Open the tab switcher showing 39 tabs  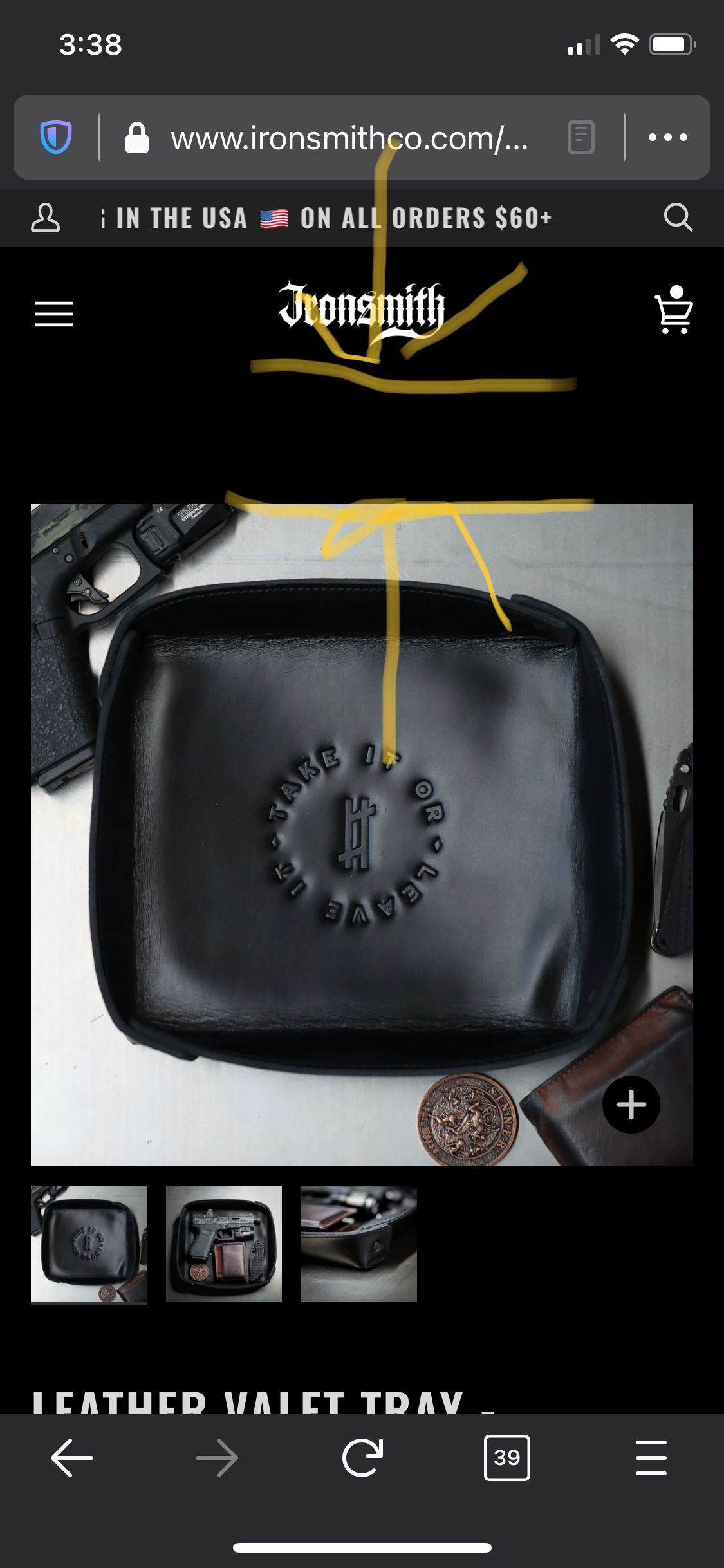click(506, 1457)
